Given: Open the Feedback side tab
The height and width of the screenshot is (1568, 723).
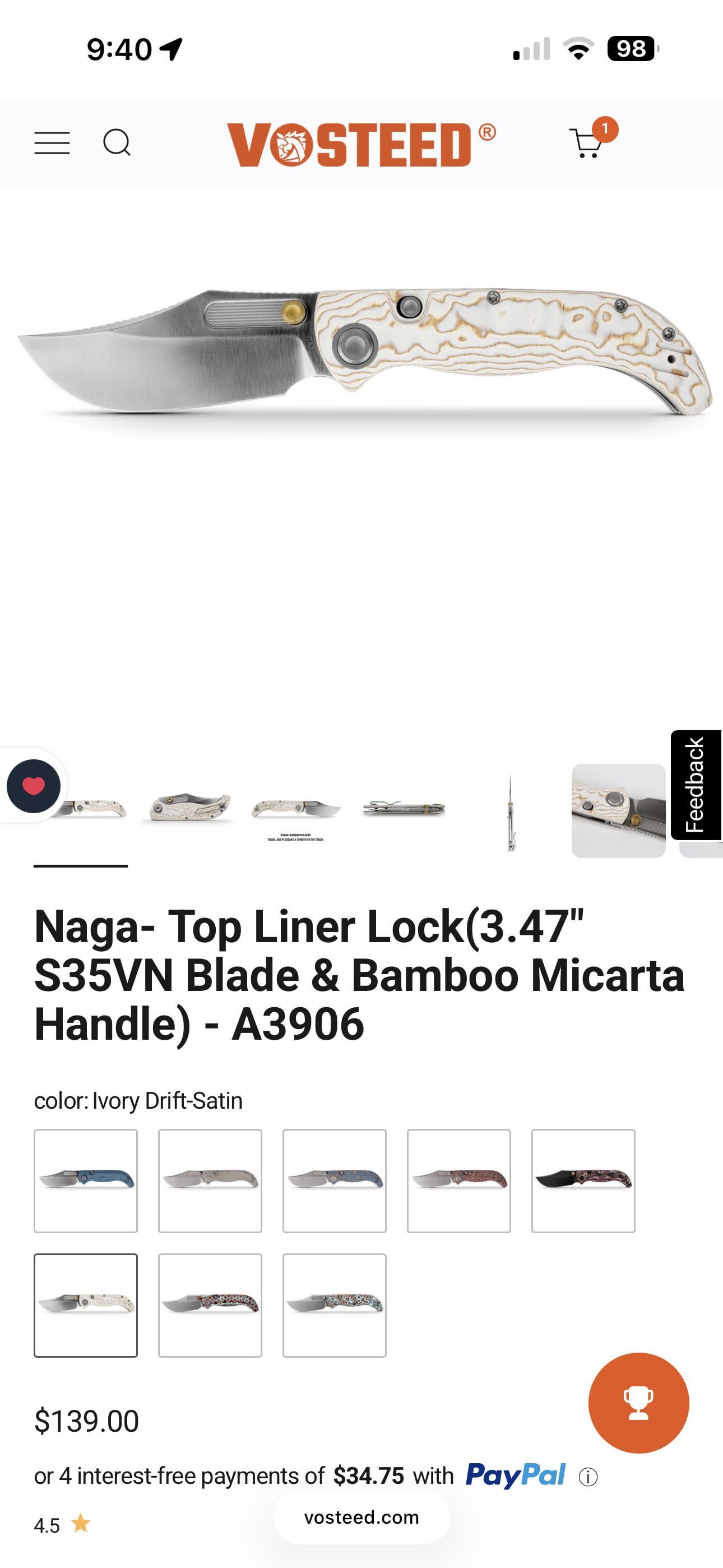Looking at the screenshot, I should click(x=696, y=785).
